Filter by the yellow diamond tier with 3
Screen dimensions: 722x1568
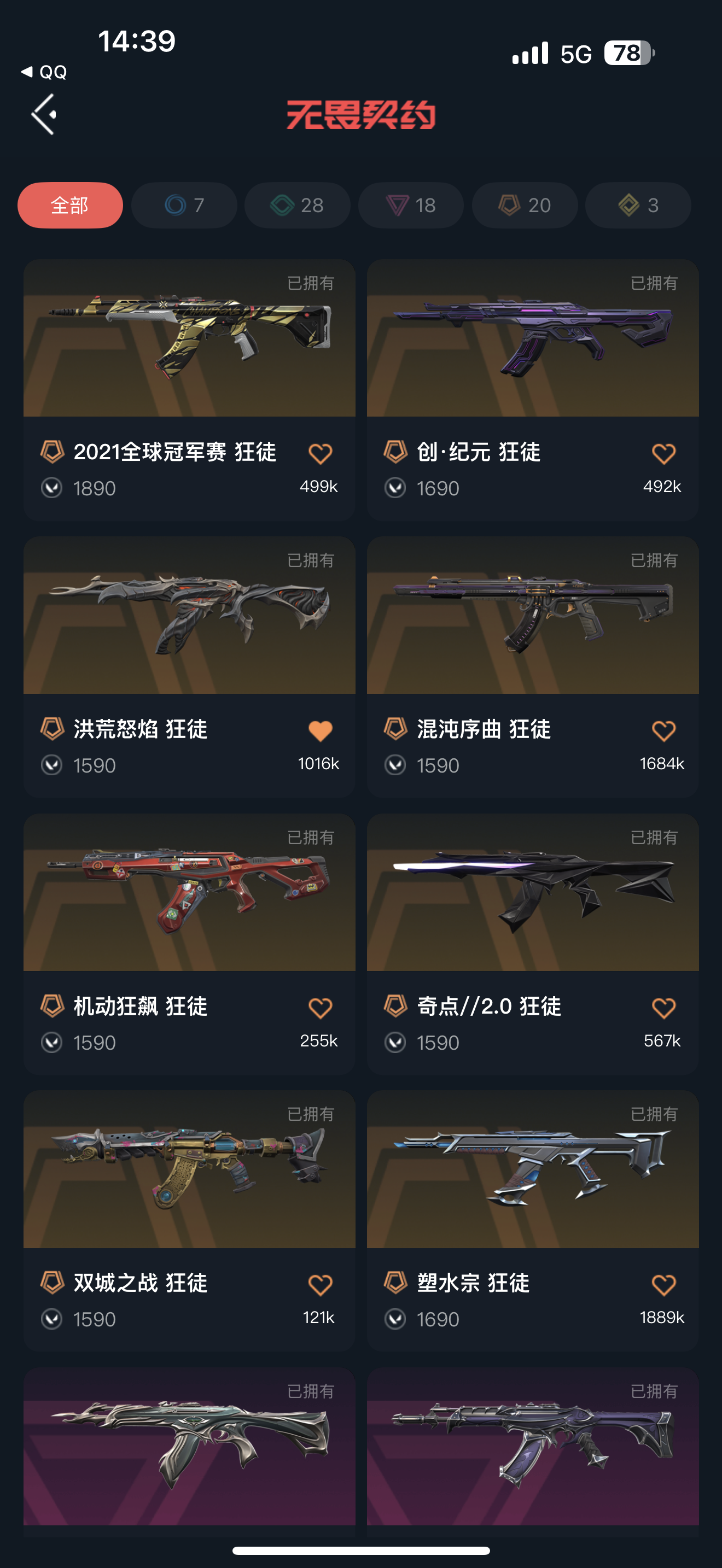tap(638, 205)
